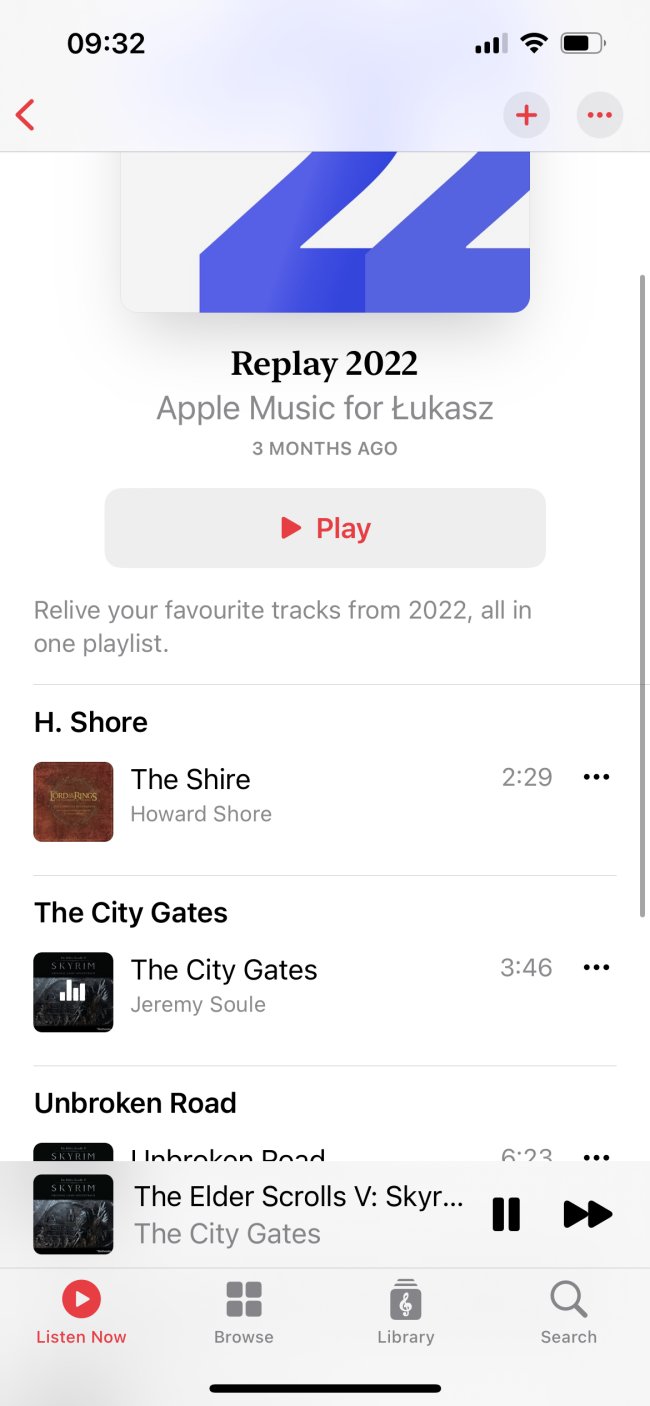Screen dimensions: 650x1406
Task: Switch to the Listen Now tab
Action: click(x=81, y=1312)
